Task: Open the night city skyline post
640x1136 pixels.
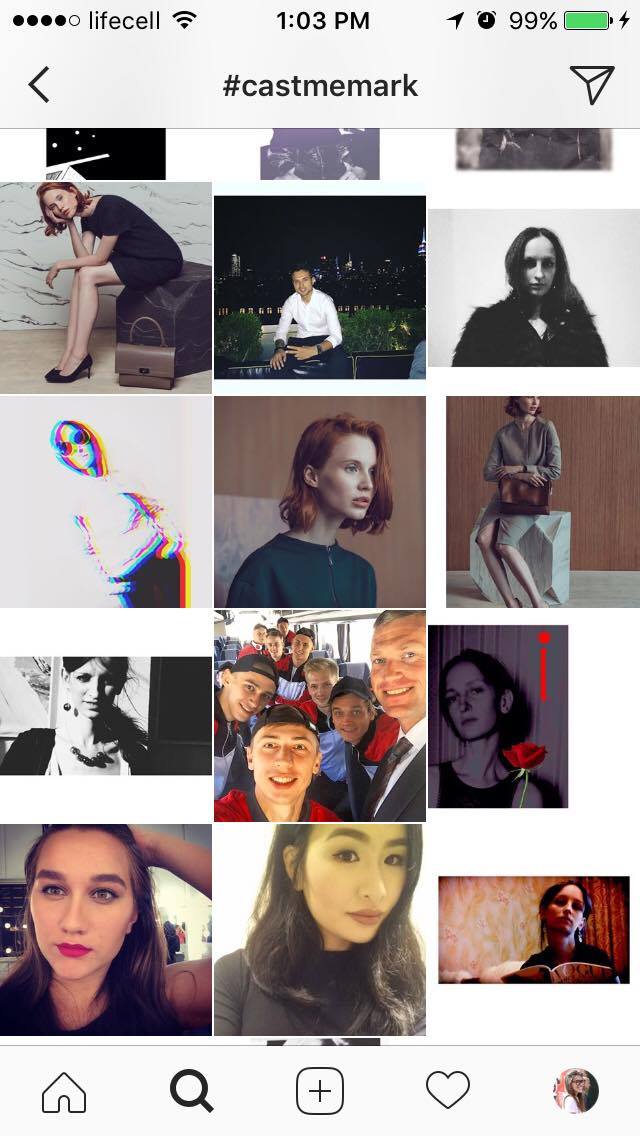Action: click(x=320, y=288)
